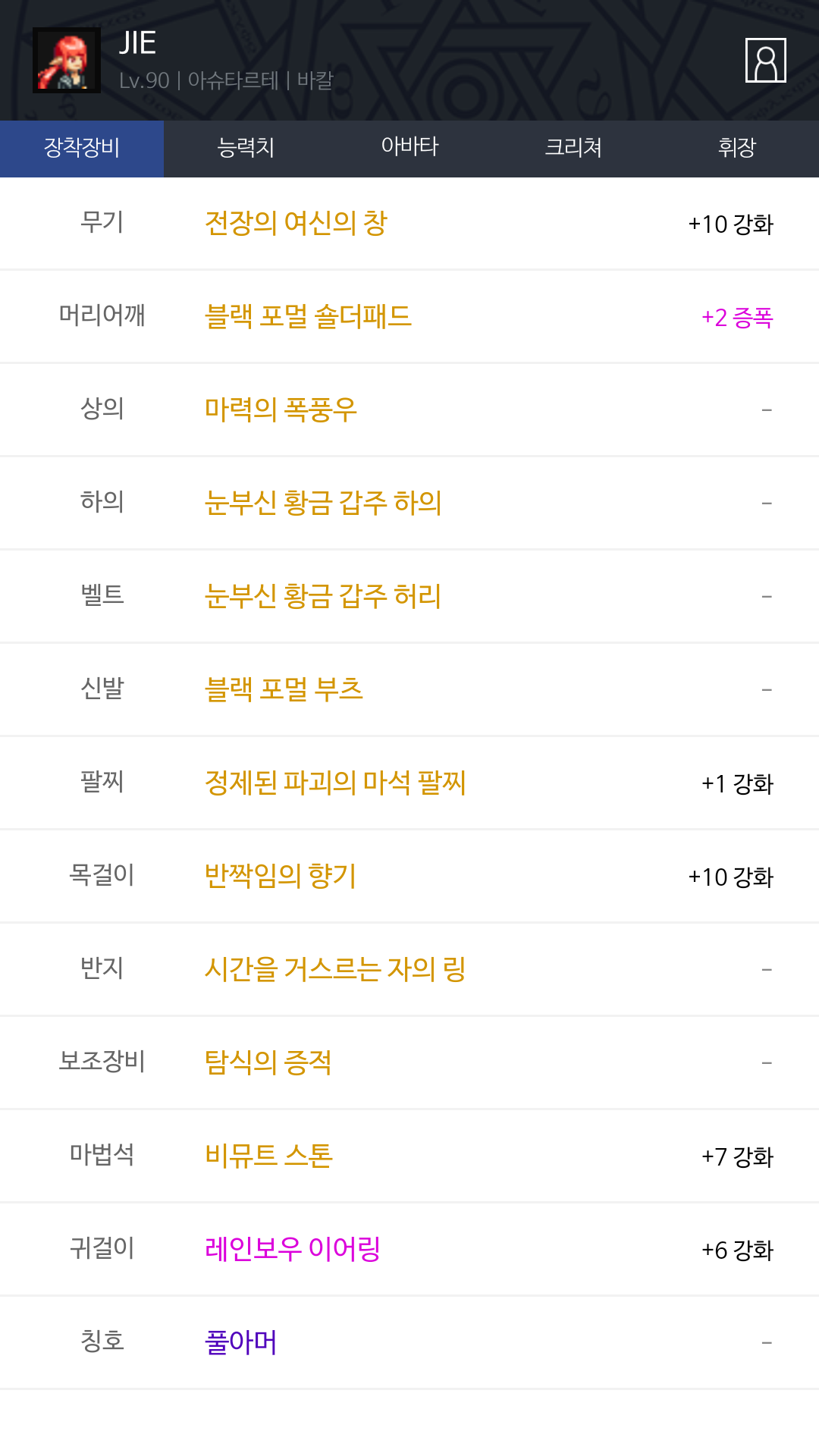Open the 풀아머 title item
The height and width of the screenshot is (1456, 819).
241,1342
